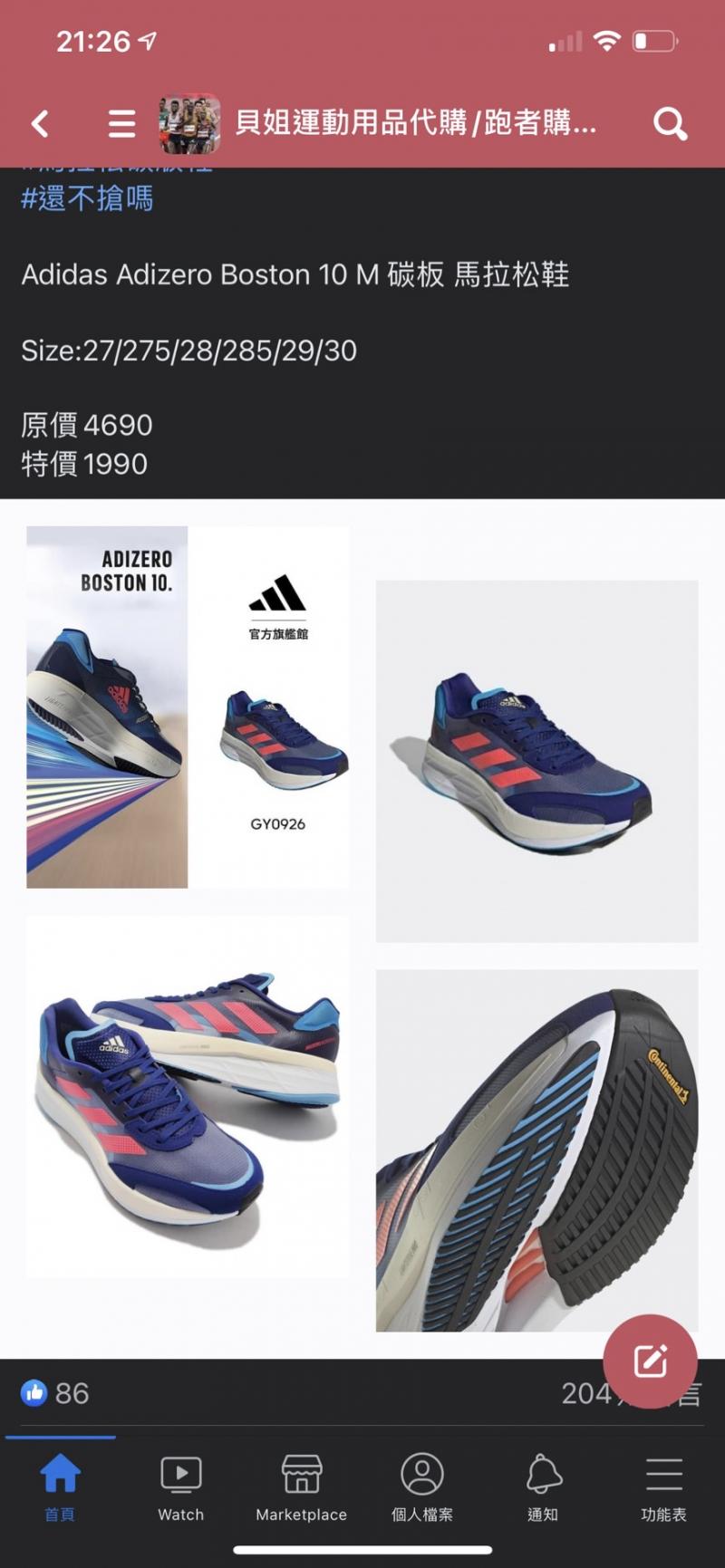
Task: Compose a new post with pencil button
Action: coord(650,1361)
